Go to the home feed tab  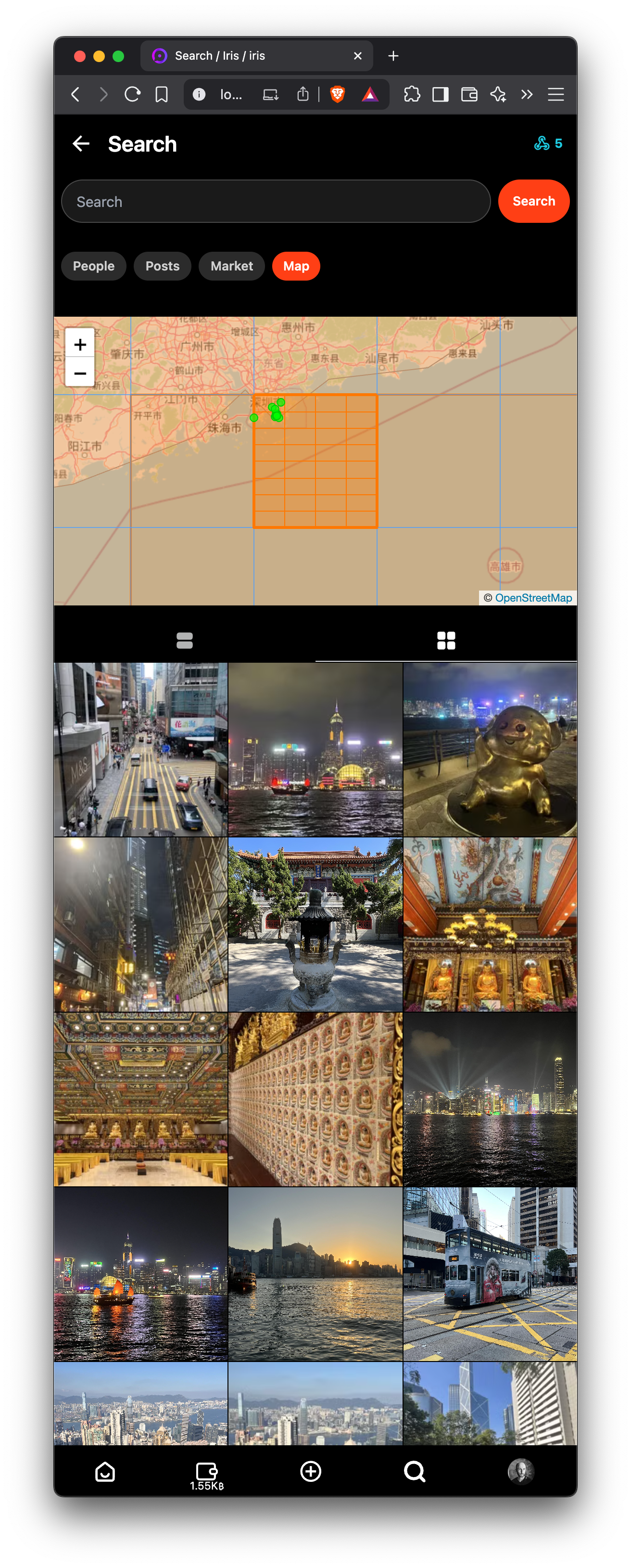click(x=105, y=1471)
